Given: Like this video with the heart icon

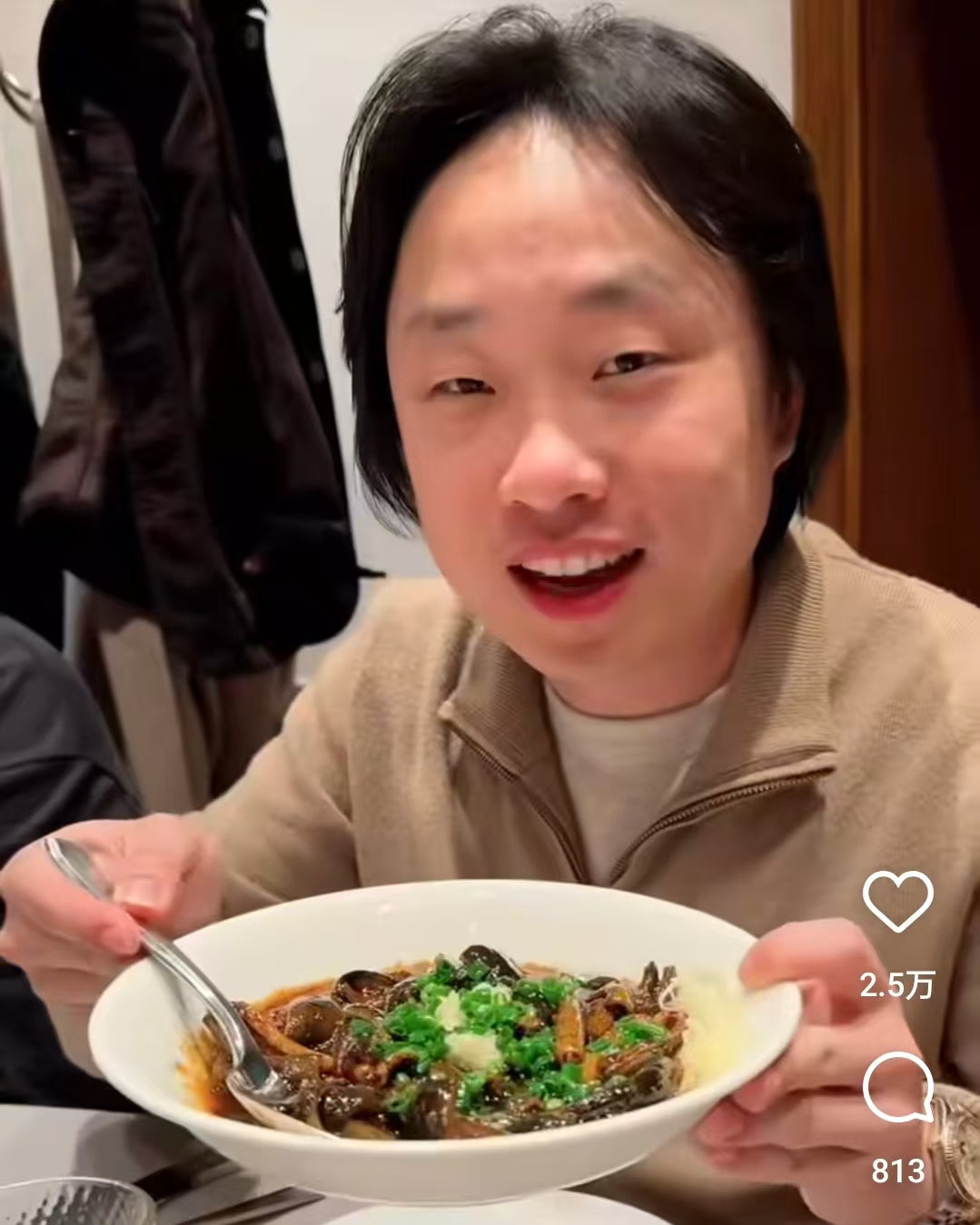Looking at the screenshot, I should coord(897,901).
